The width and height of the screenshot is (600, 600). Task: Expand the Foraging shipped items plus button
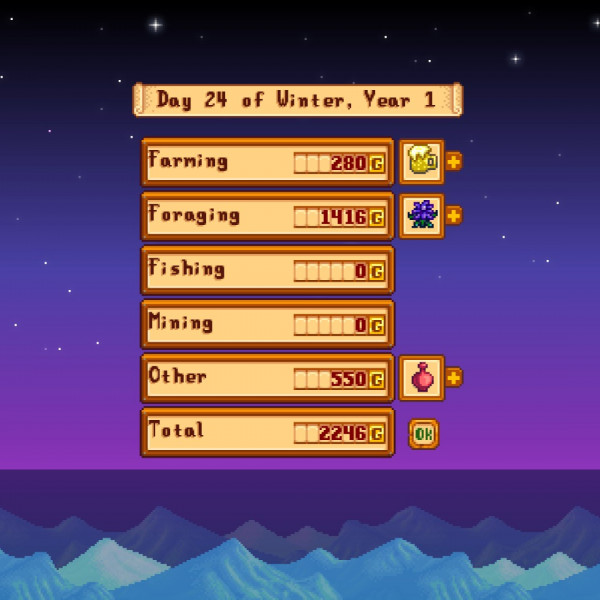point(454,215)
